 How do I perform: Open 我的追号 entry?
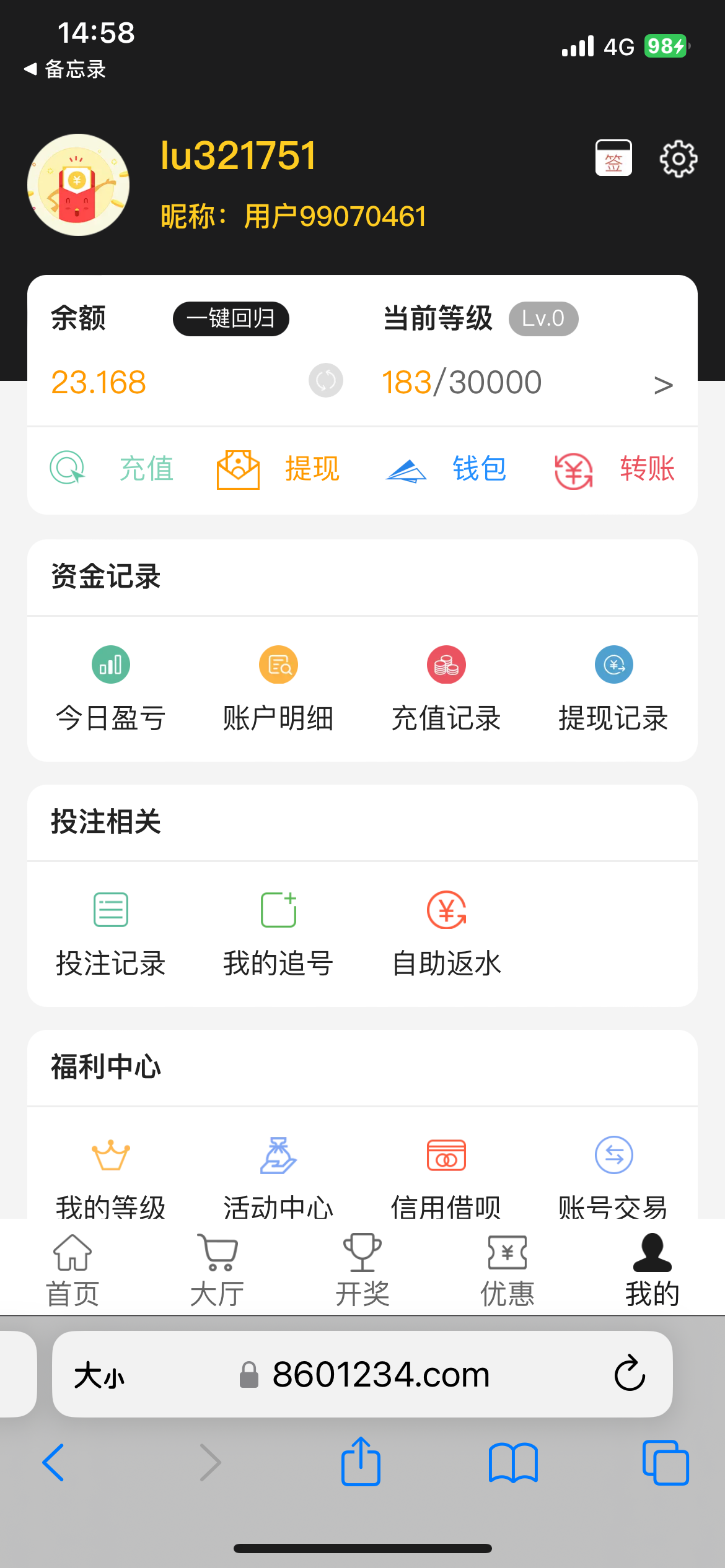point(278,933)
